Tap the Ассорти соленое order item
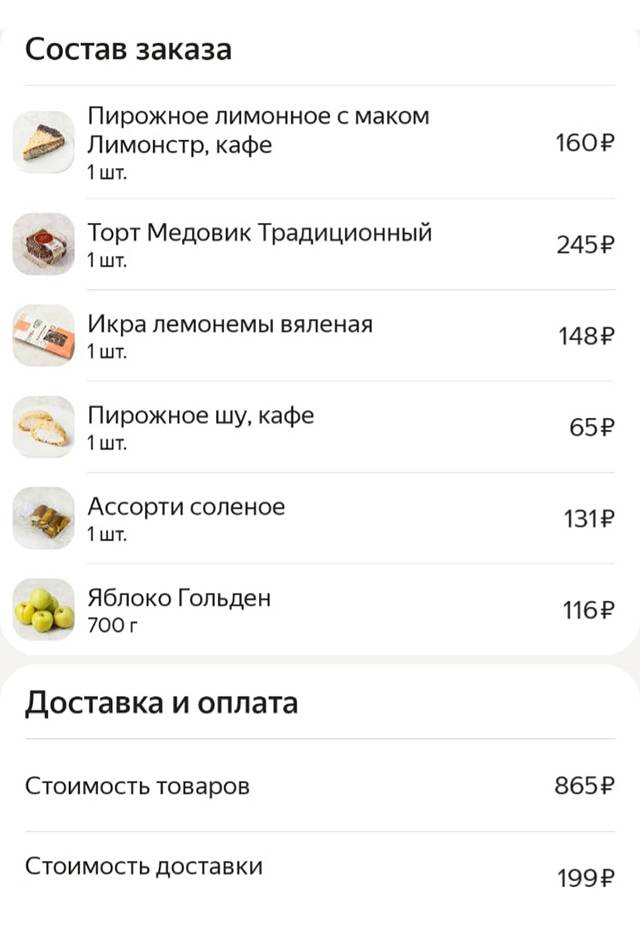The height and width of the screenshot is (928, 640). (186, 507)
